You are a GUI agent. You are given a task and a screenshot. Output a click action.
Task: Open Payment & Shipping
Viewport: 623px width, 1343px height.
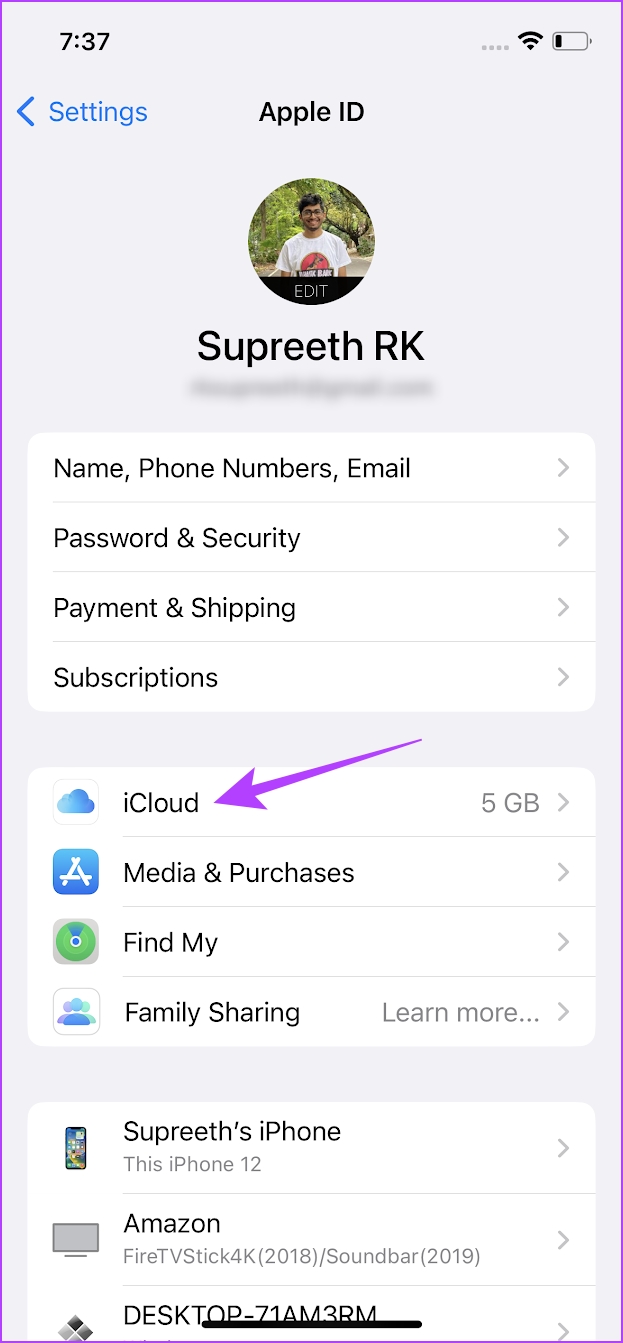point(311,608)
